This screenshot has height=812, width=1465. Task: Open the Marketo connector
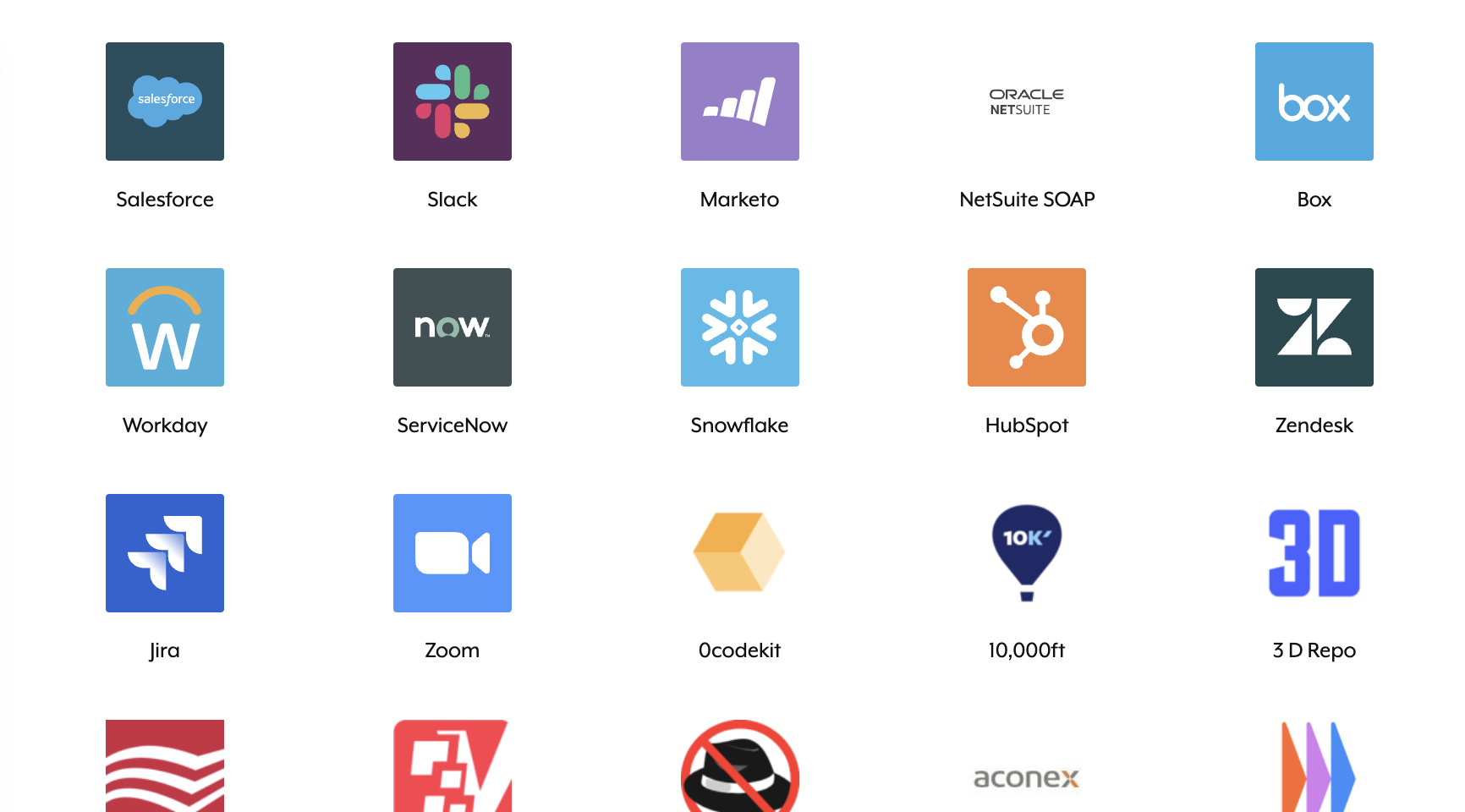coord(740,101)
